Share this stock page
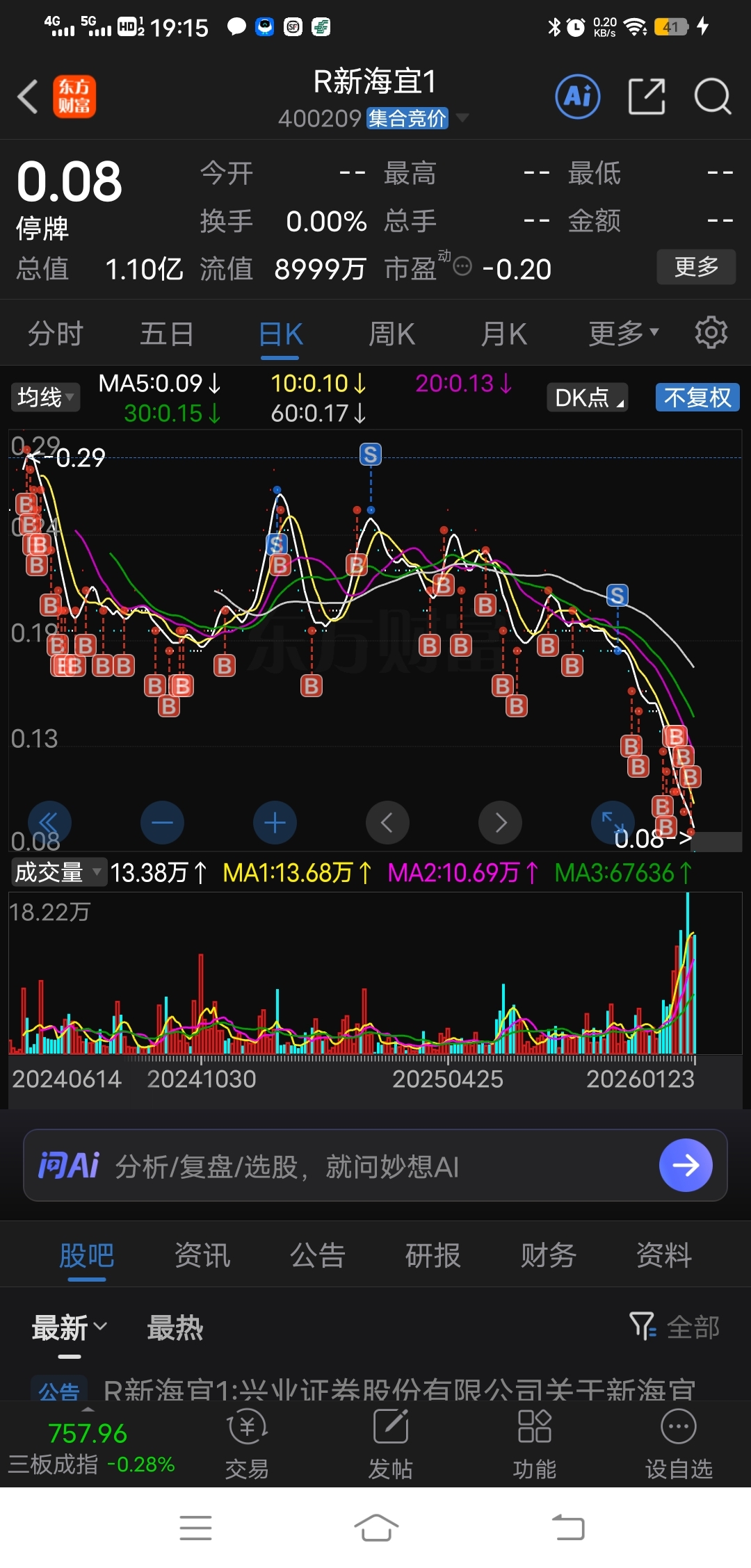751x1568 pixels. (647, 96)
